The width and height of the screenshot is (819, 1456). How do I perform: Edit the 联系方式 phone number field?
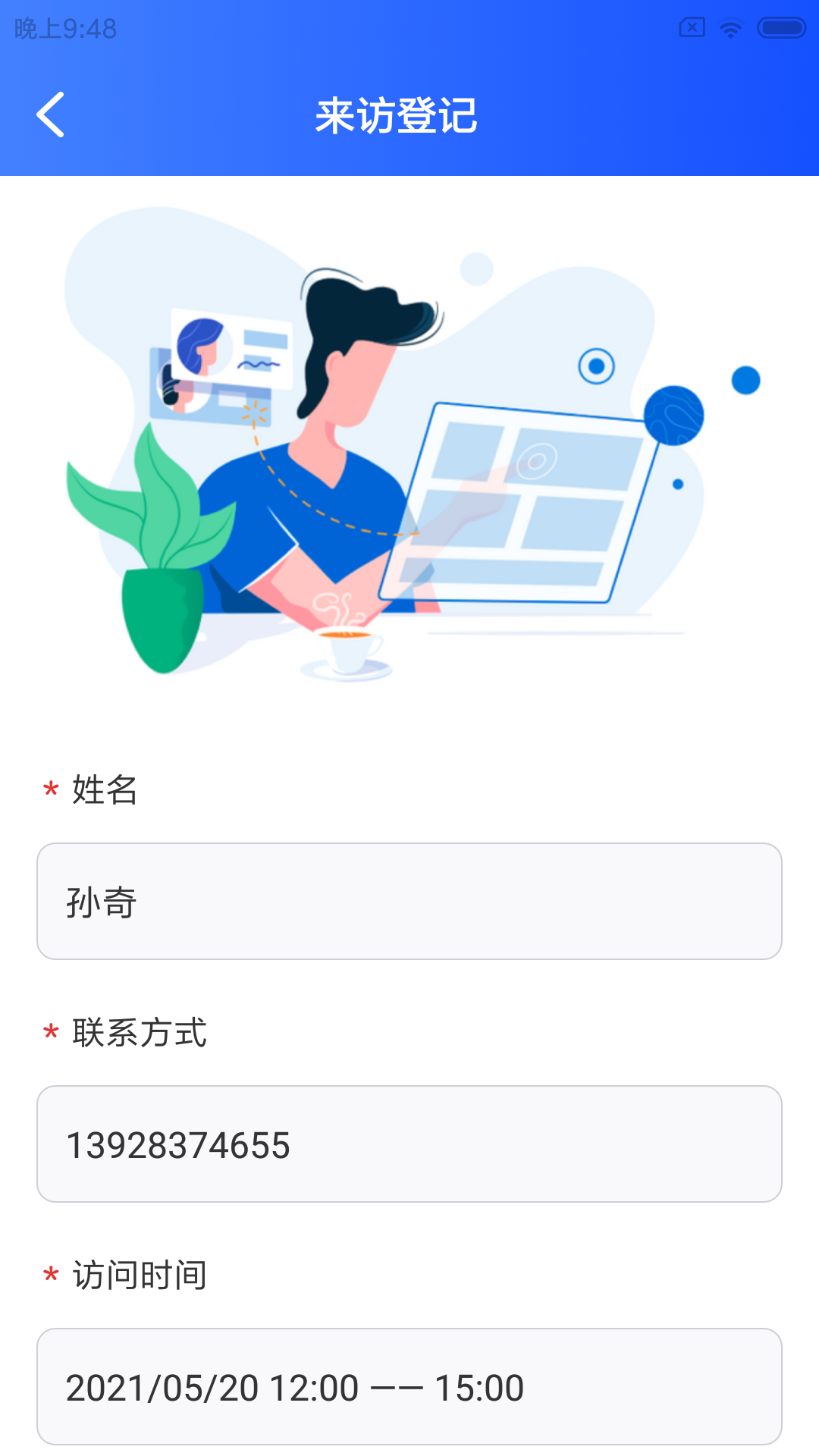pos(409,1144)
